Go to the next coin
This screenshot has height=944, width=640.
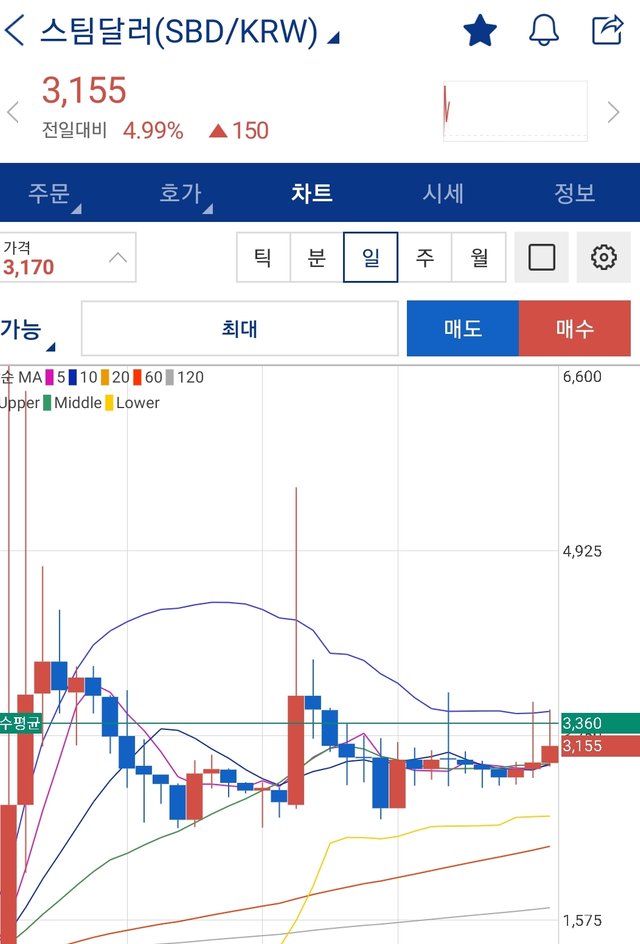613,112
